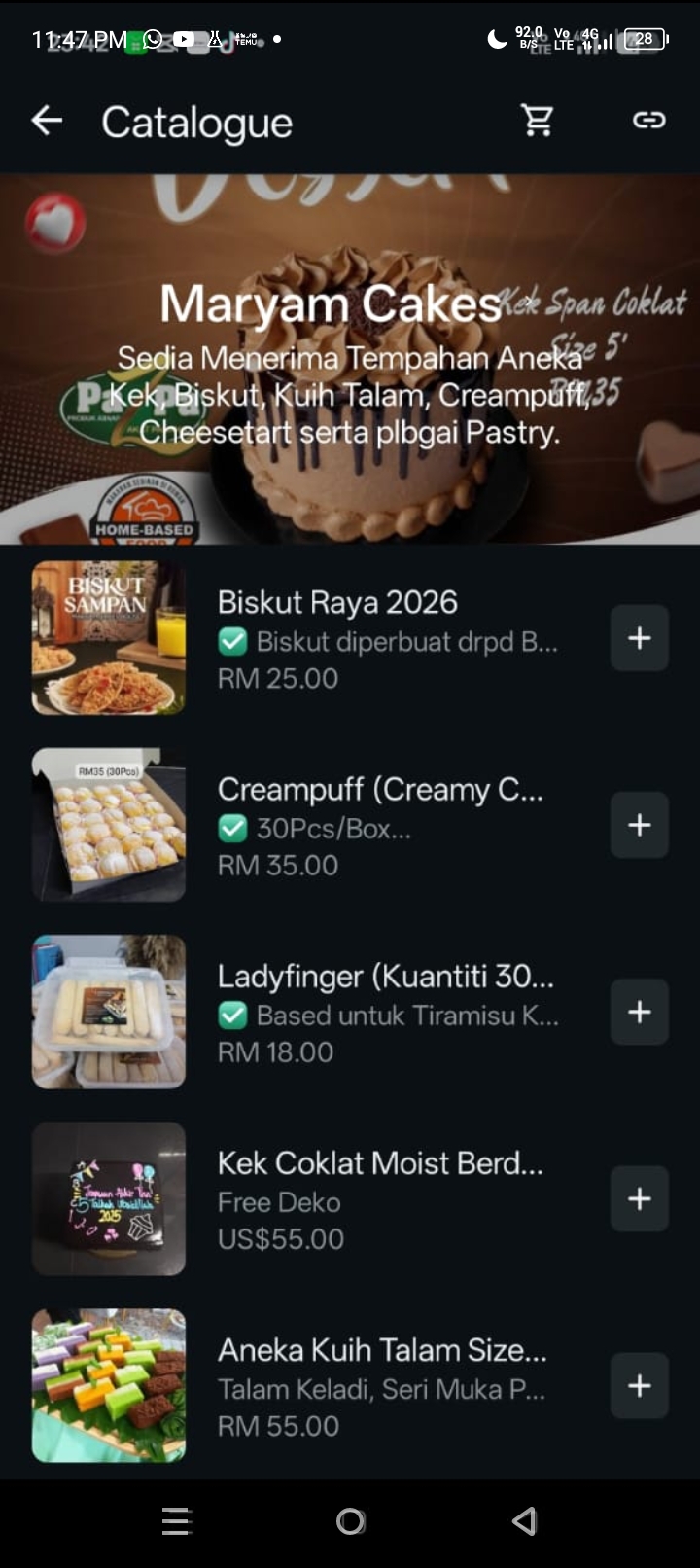The height and width of the screenshot is (1568, 700).
Task: Open Aneka Kuih Talam details
Action: coord(381,1350)
